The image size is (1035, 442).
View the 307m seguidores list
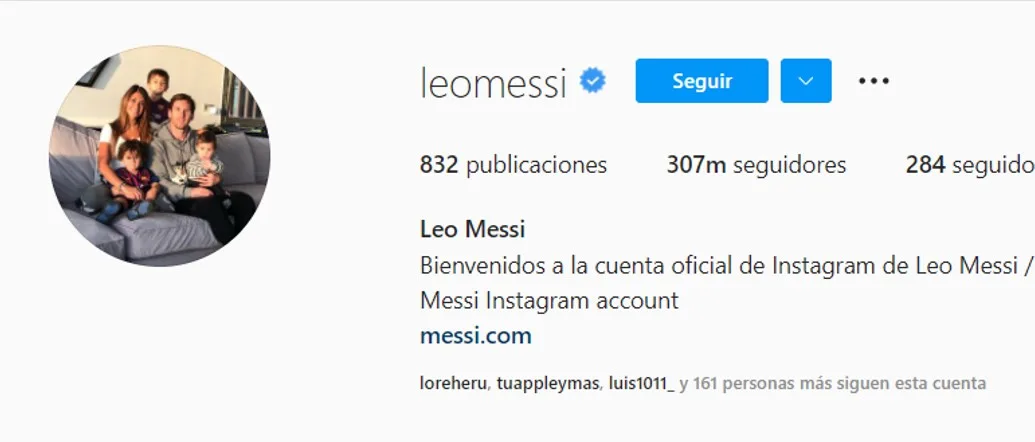756,165
